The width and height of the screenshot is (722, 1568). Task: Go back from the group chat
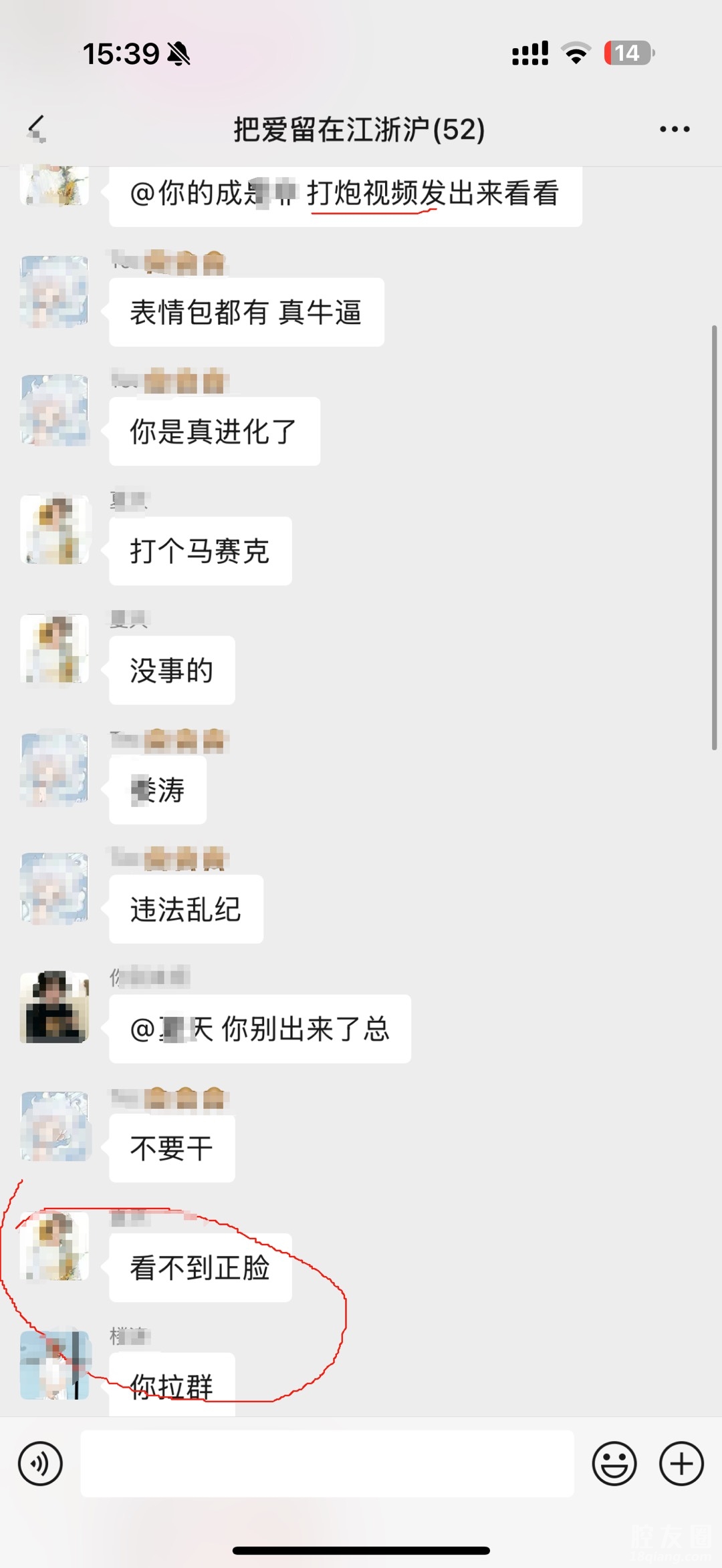tap(37, 129)
